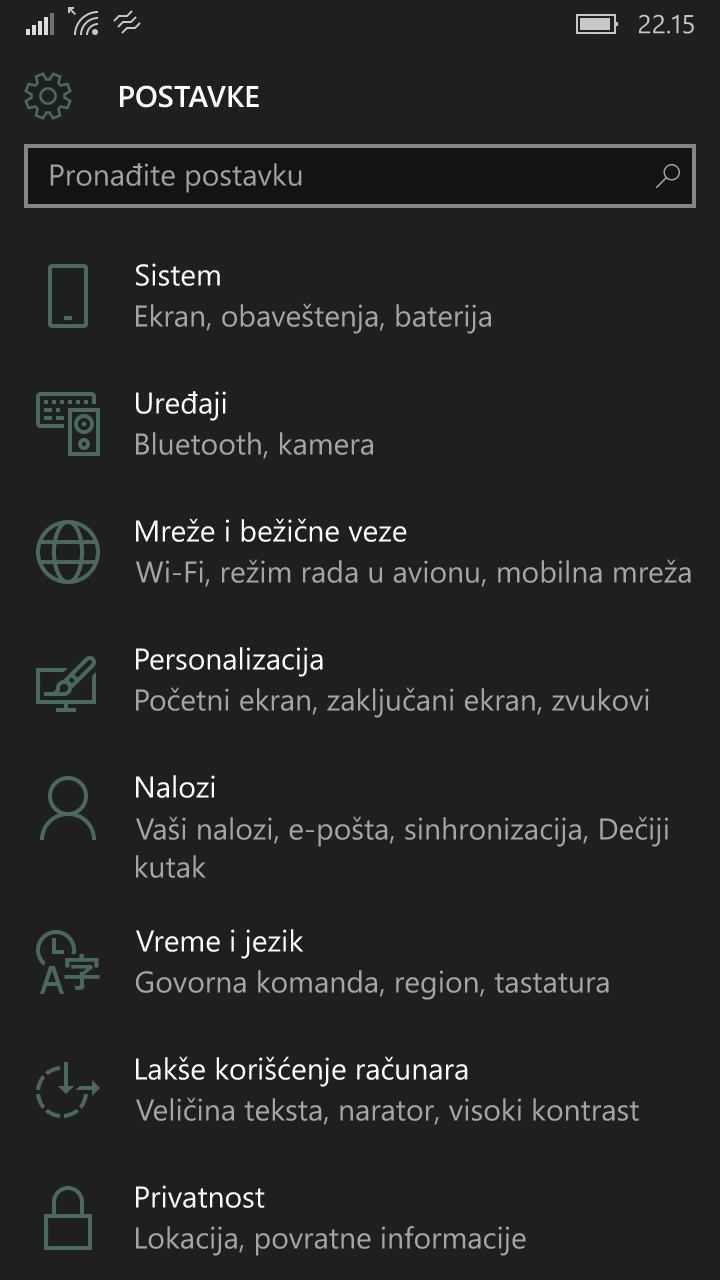
Task: Tap the Pronađite postavku search field
Action: pyautogui.click(x=340, y=177)
